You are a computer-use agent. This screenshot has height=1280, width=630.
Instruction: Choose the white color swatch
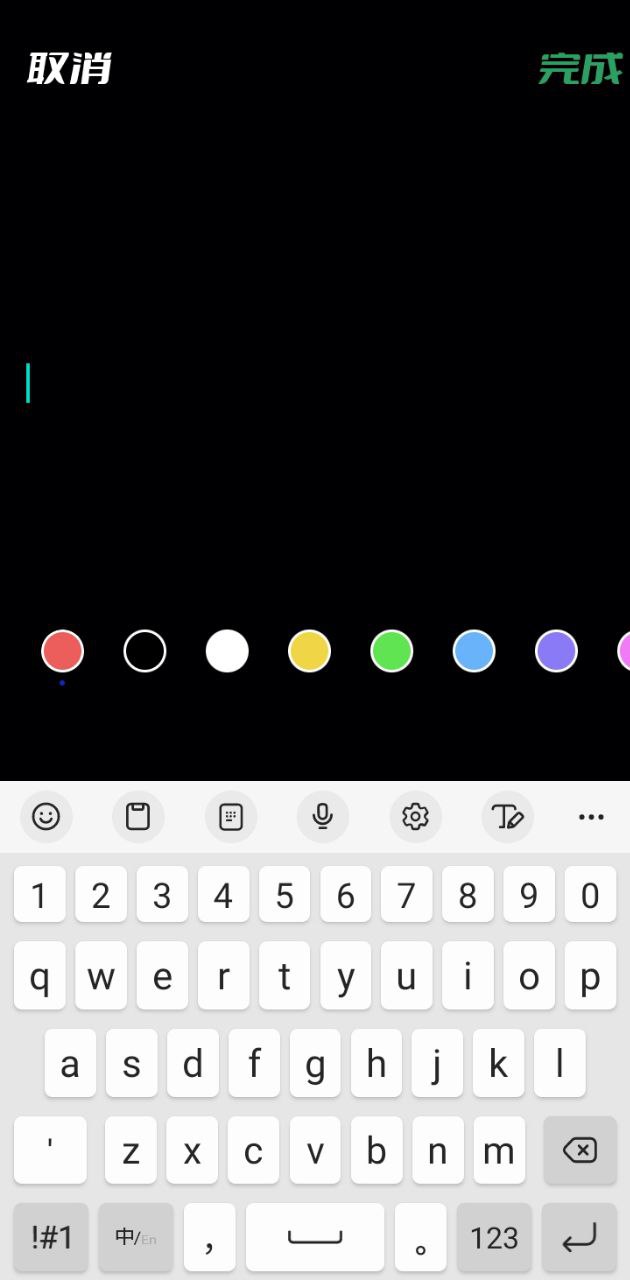point(227,651)
